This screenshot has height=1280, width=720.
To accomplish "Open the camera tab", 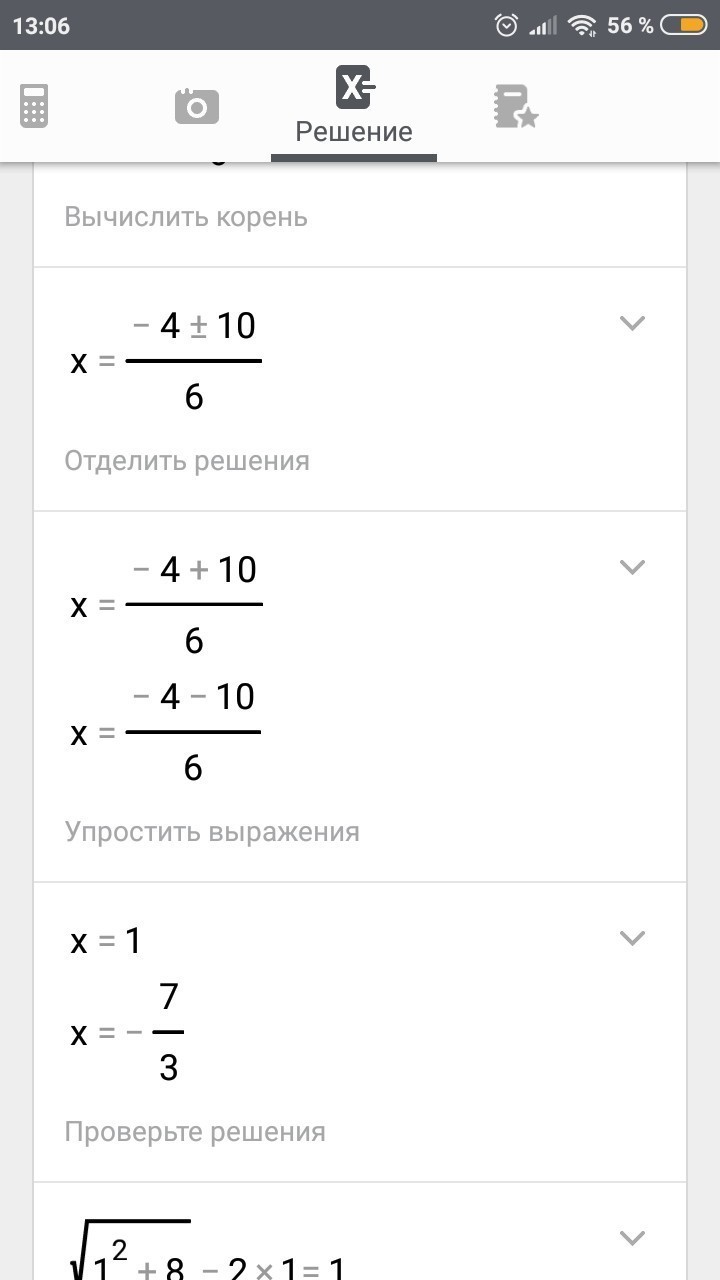I will click(x=196, y=106).
